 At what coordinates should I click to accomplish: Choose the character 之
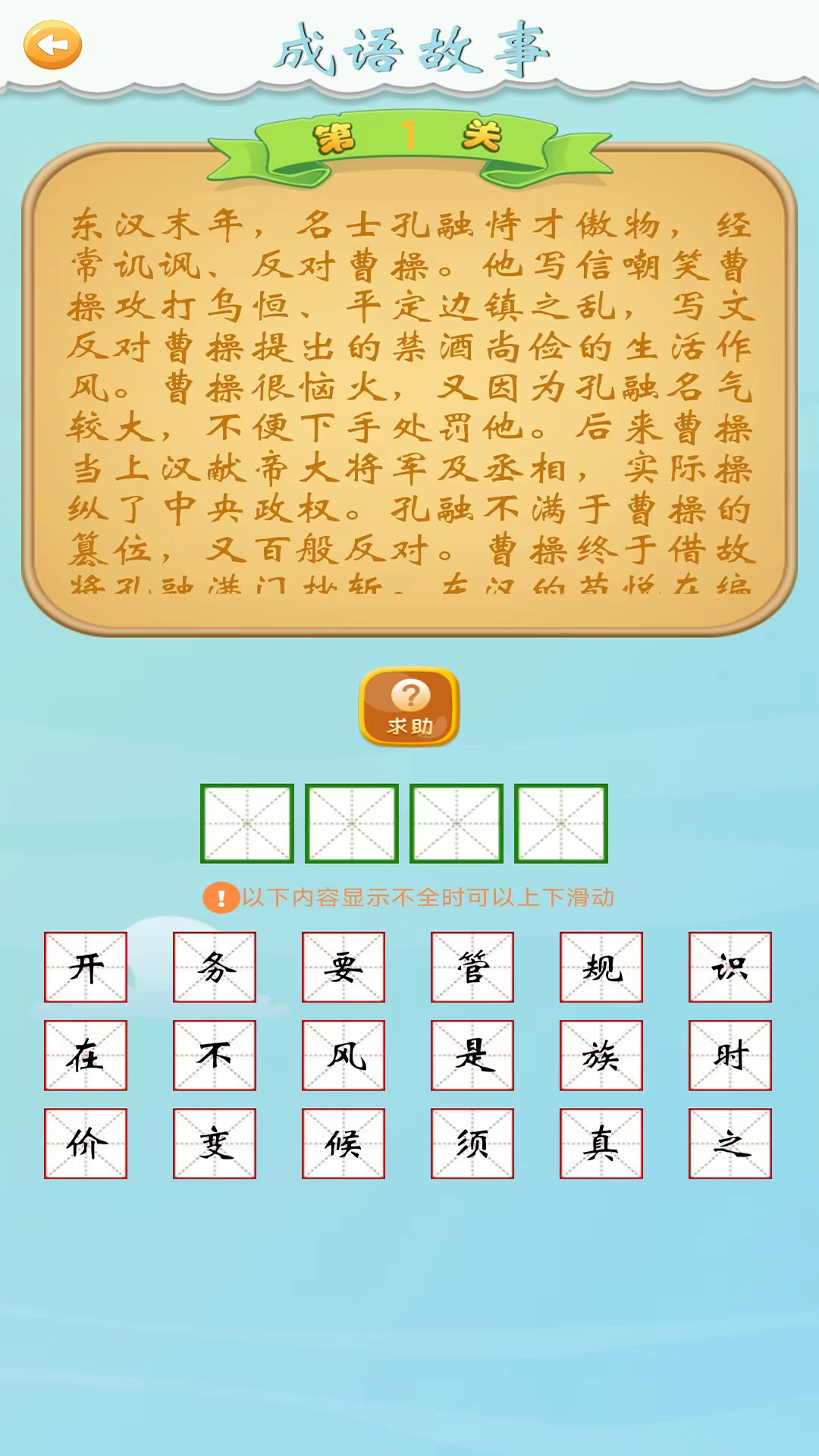730,1144
